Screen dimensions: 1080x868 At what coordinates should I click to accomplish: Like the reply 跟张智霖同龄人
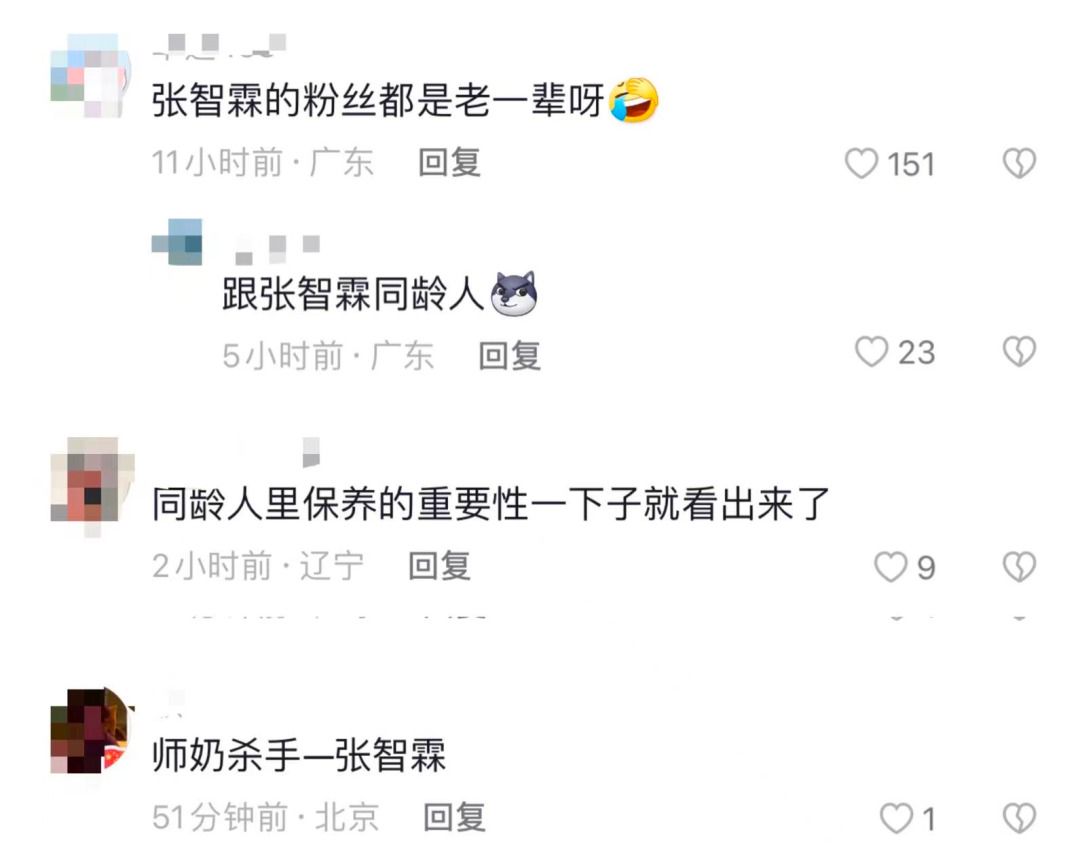pos(872,352)
